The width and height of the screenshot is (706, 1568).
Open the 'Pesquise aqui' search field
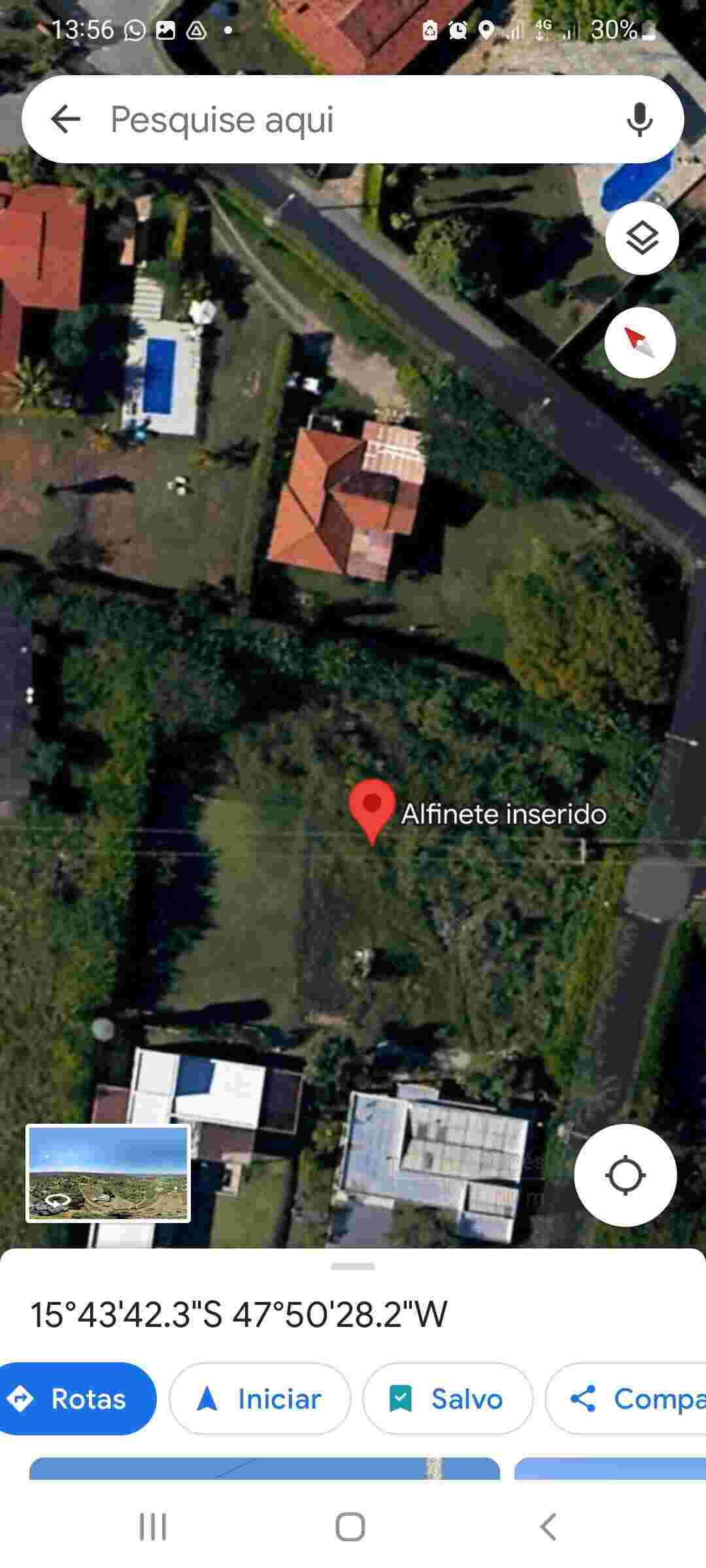(327, 120)
